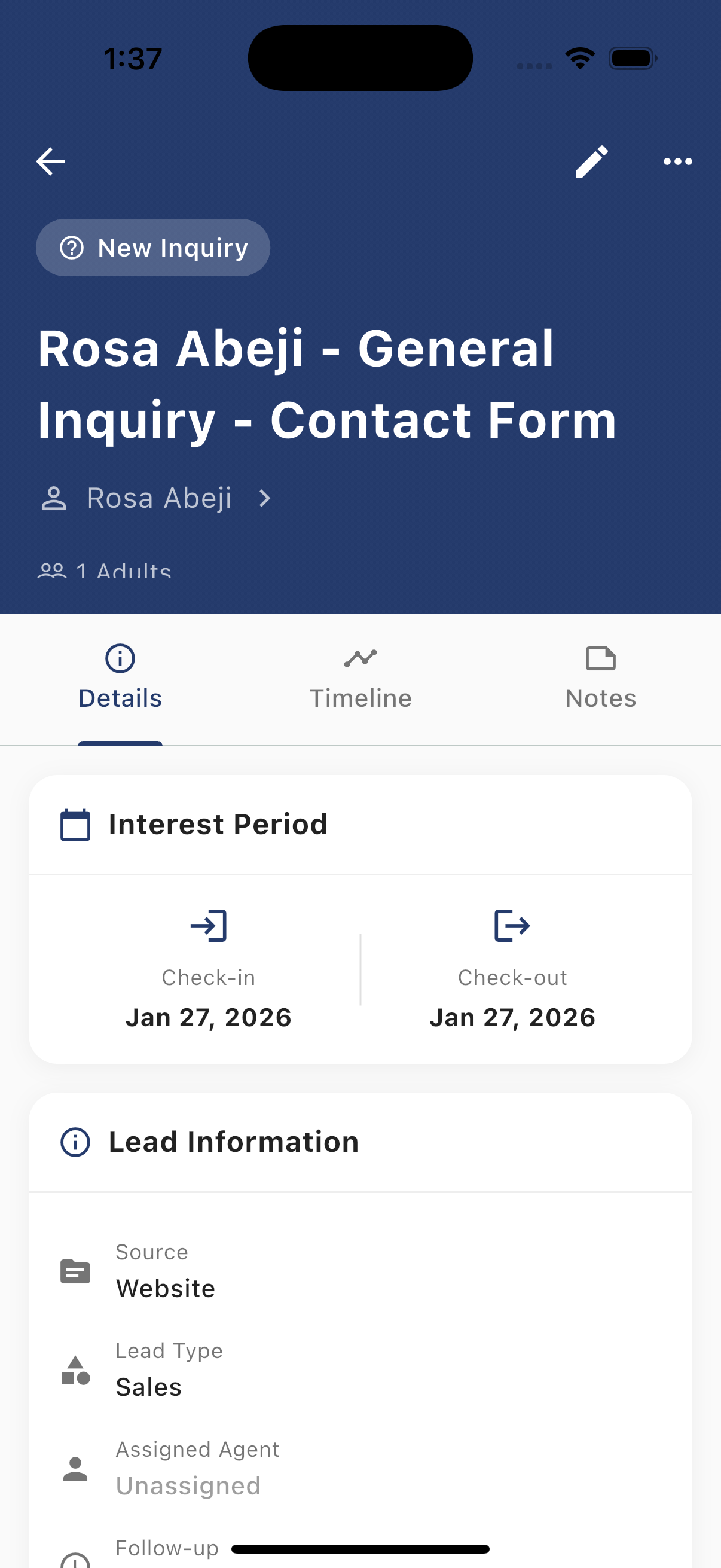Switch to the Notes tab
The height and width of the screenshot is (1568, 721).
600,679
